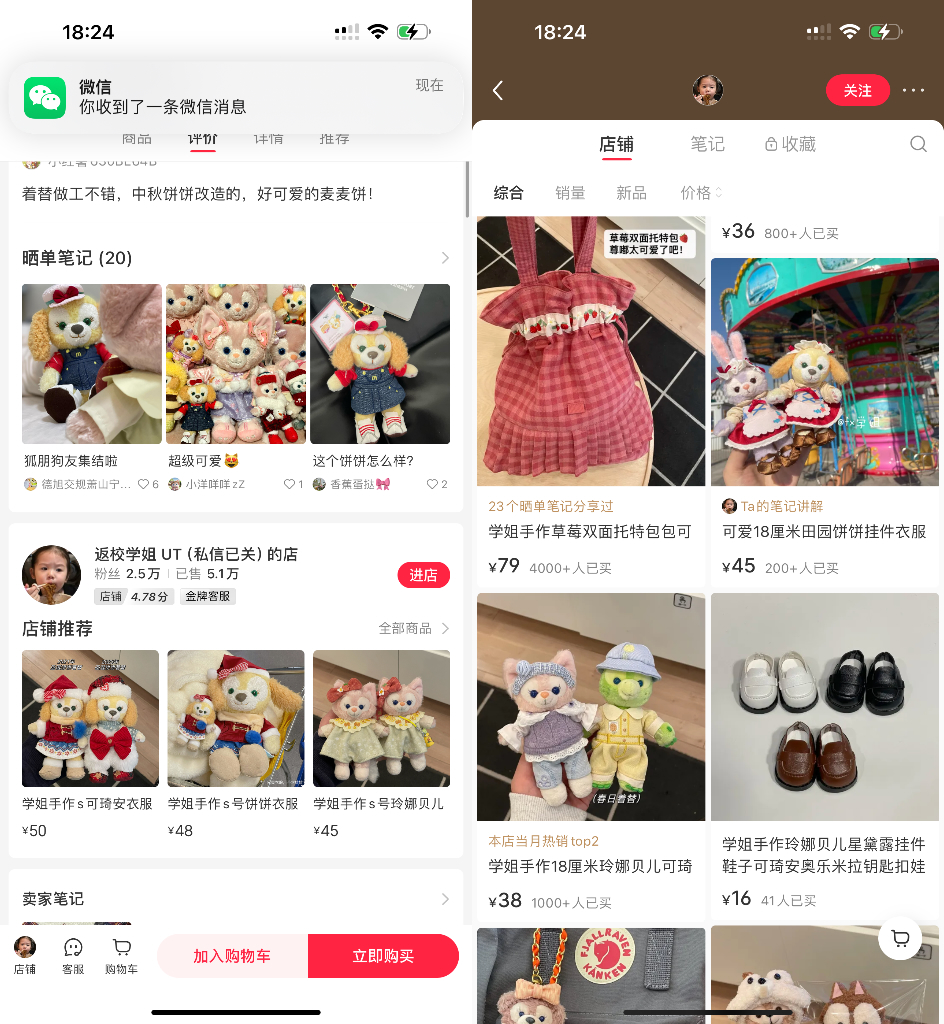
Task: Search within the shop using magnifier icon
Action: [x=918, y=144]
